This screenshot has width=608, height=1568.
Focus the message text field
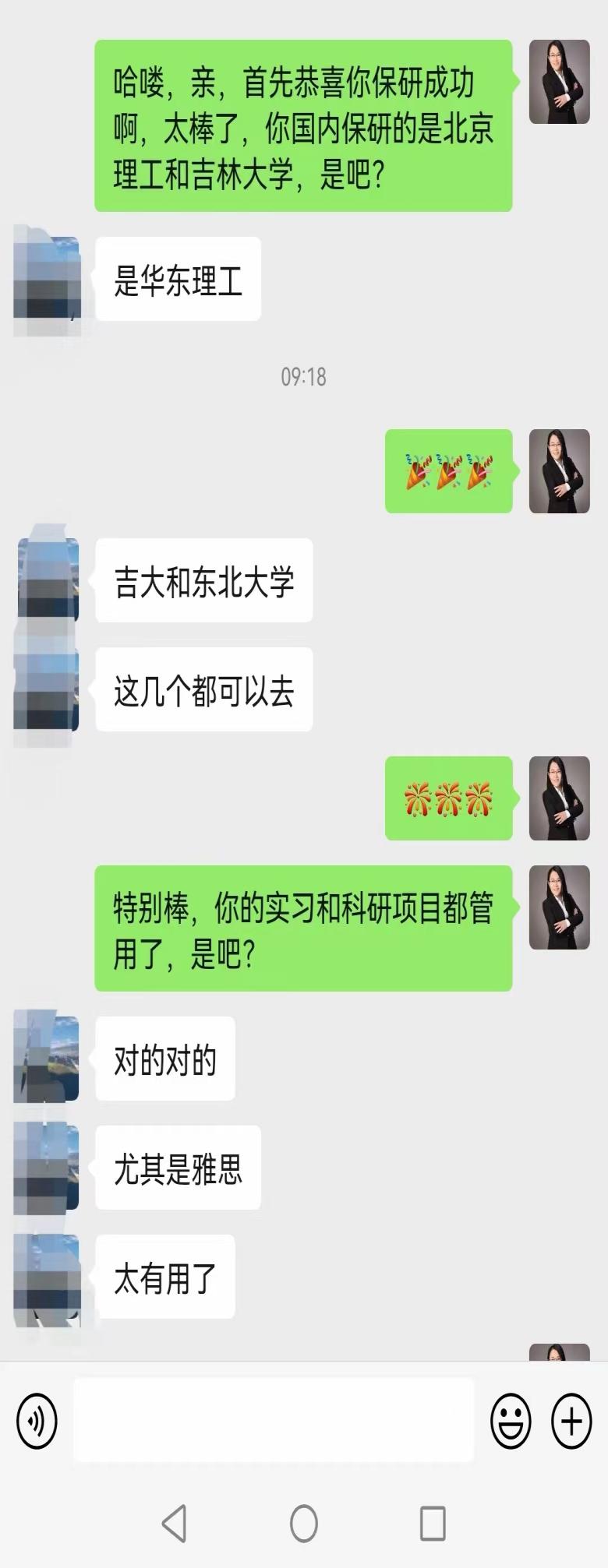pos(273,1420)
